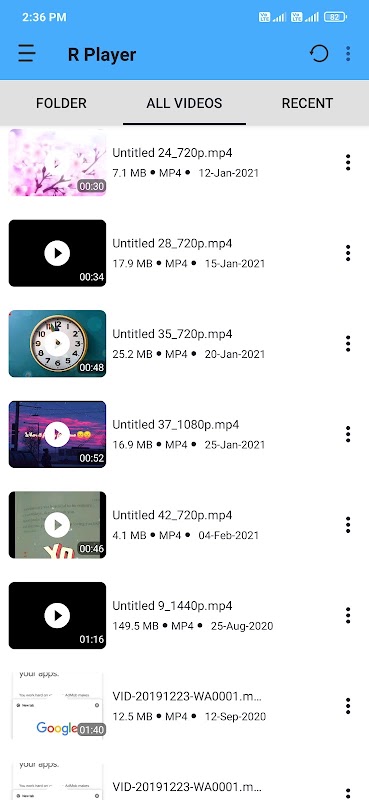Open options for Untitled 28_720p.mp4
369x800 pixels.
coord(348,253)
